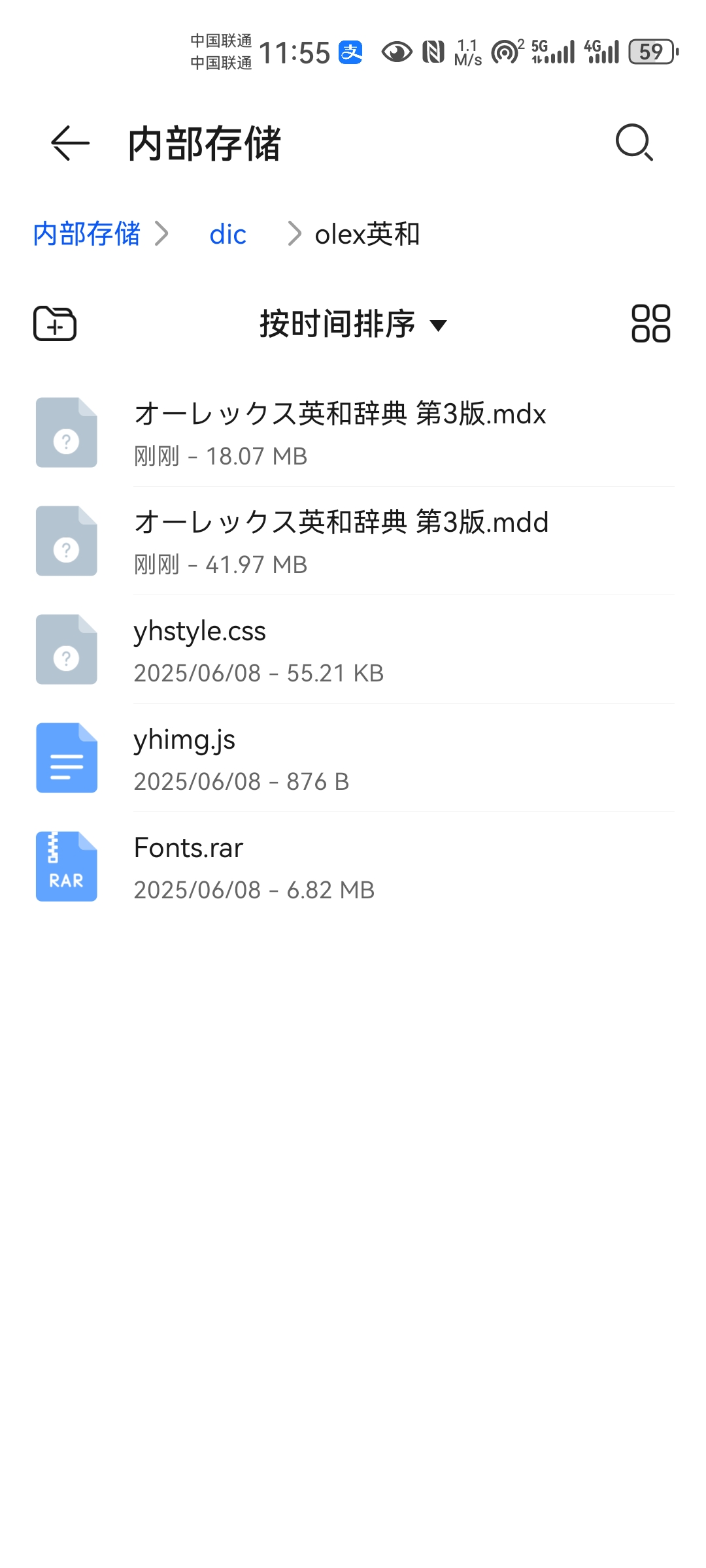Navigate to the dic folder breadcrumb
Screen dimensions: 706x1568
(227, 234)
